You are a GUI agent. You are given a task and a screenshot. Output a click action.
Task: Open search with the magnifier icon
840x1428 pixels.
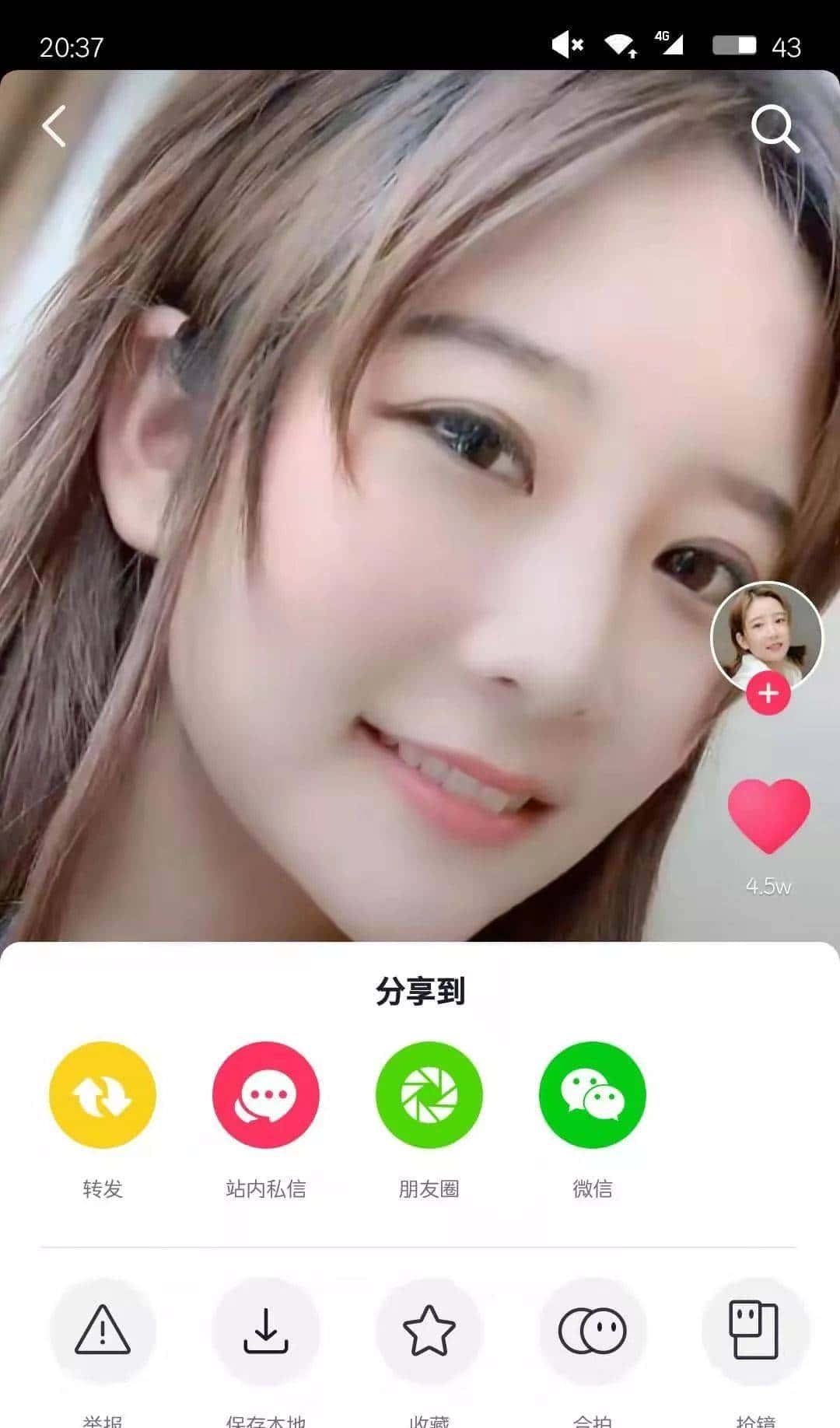pos(774,127)
